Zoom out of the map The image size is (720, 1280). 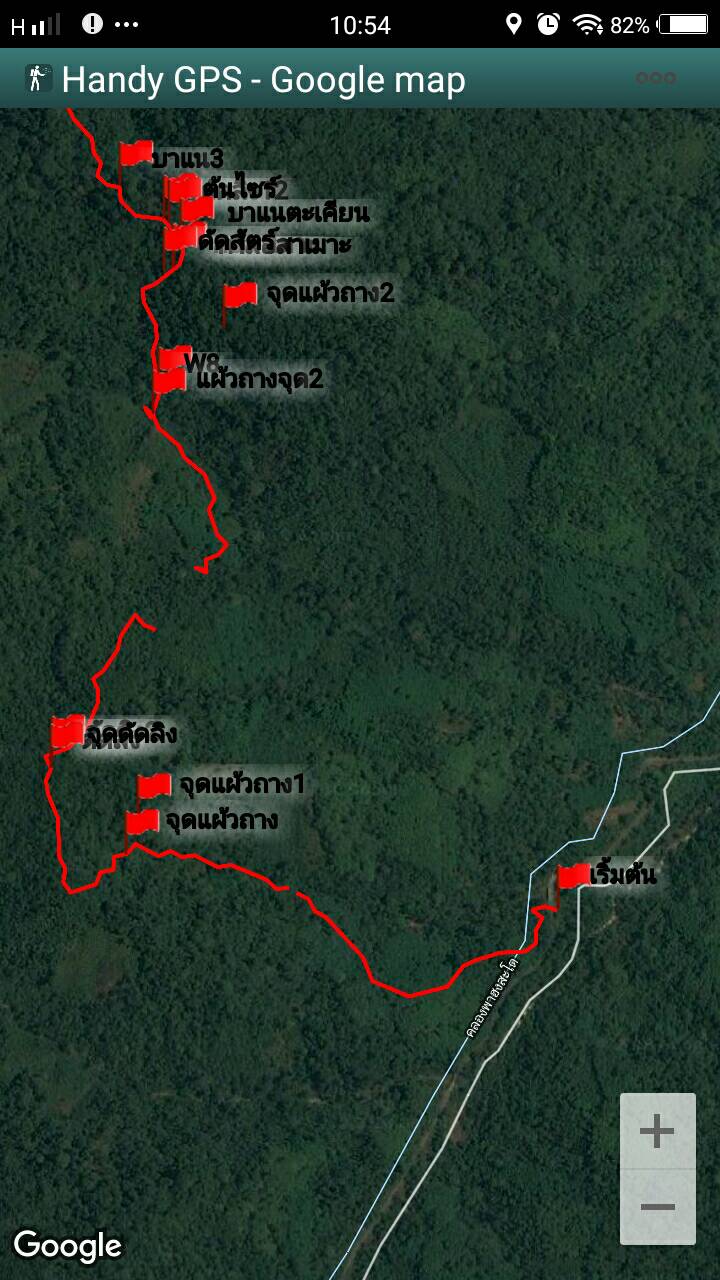point(657,1207)
